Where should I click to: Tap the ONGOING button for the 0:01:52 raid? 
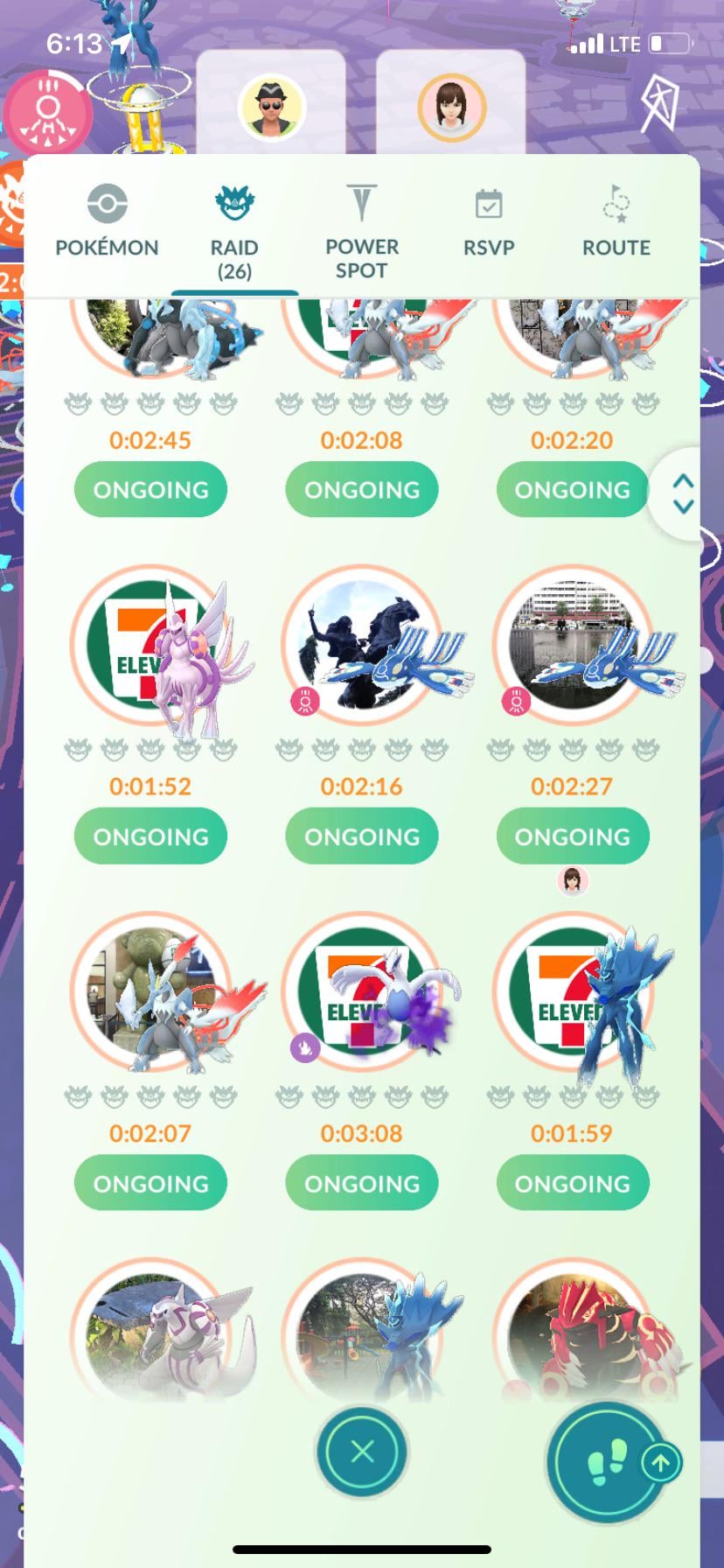click(x=150, y=836)
